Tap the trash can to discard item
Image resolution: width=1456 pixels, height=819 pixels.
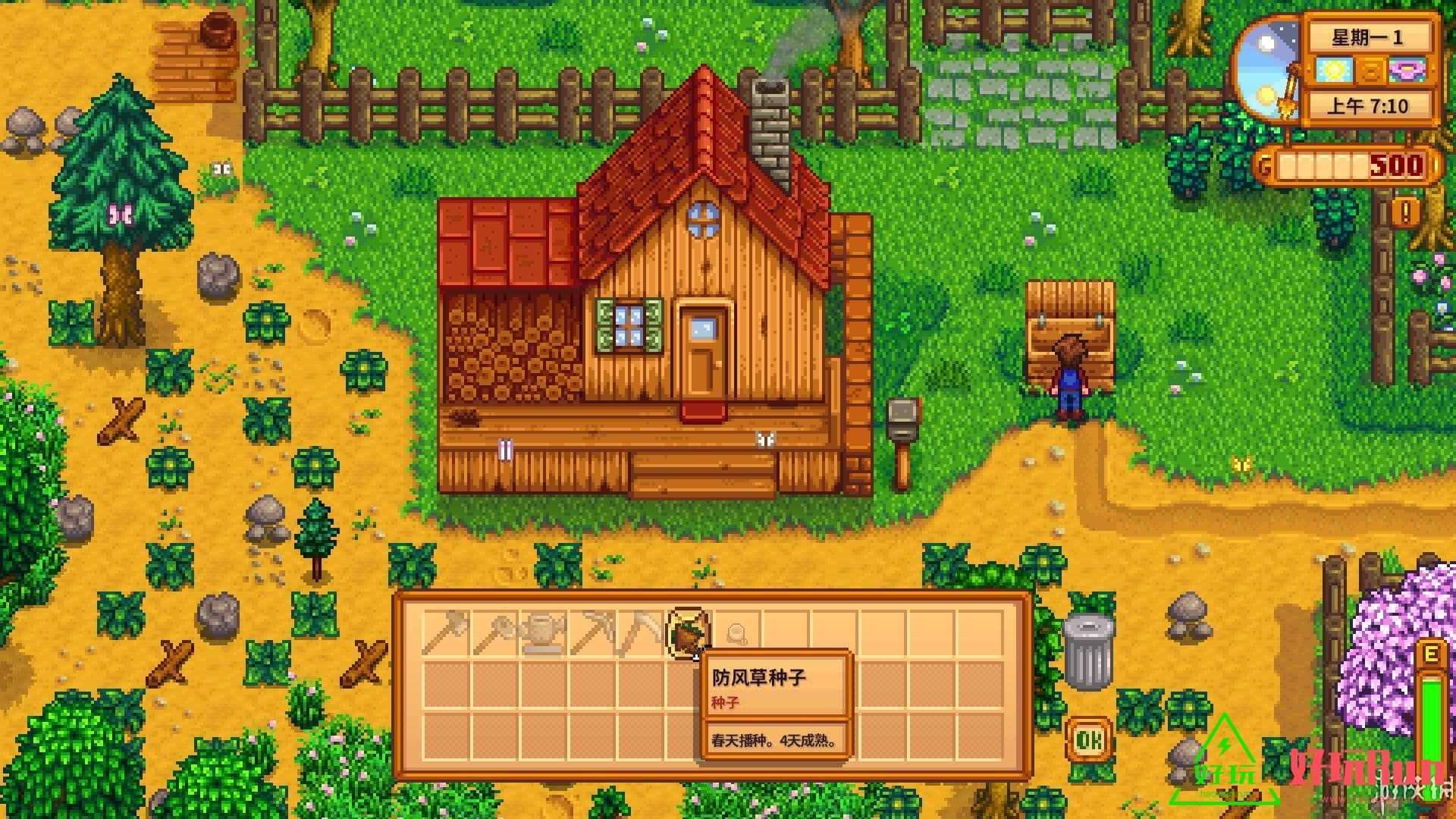1089,652
